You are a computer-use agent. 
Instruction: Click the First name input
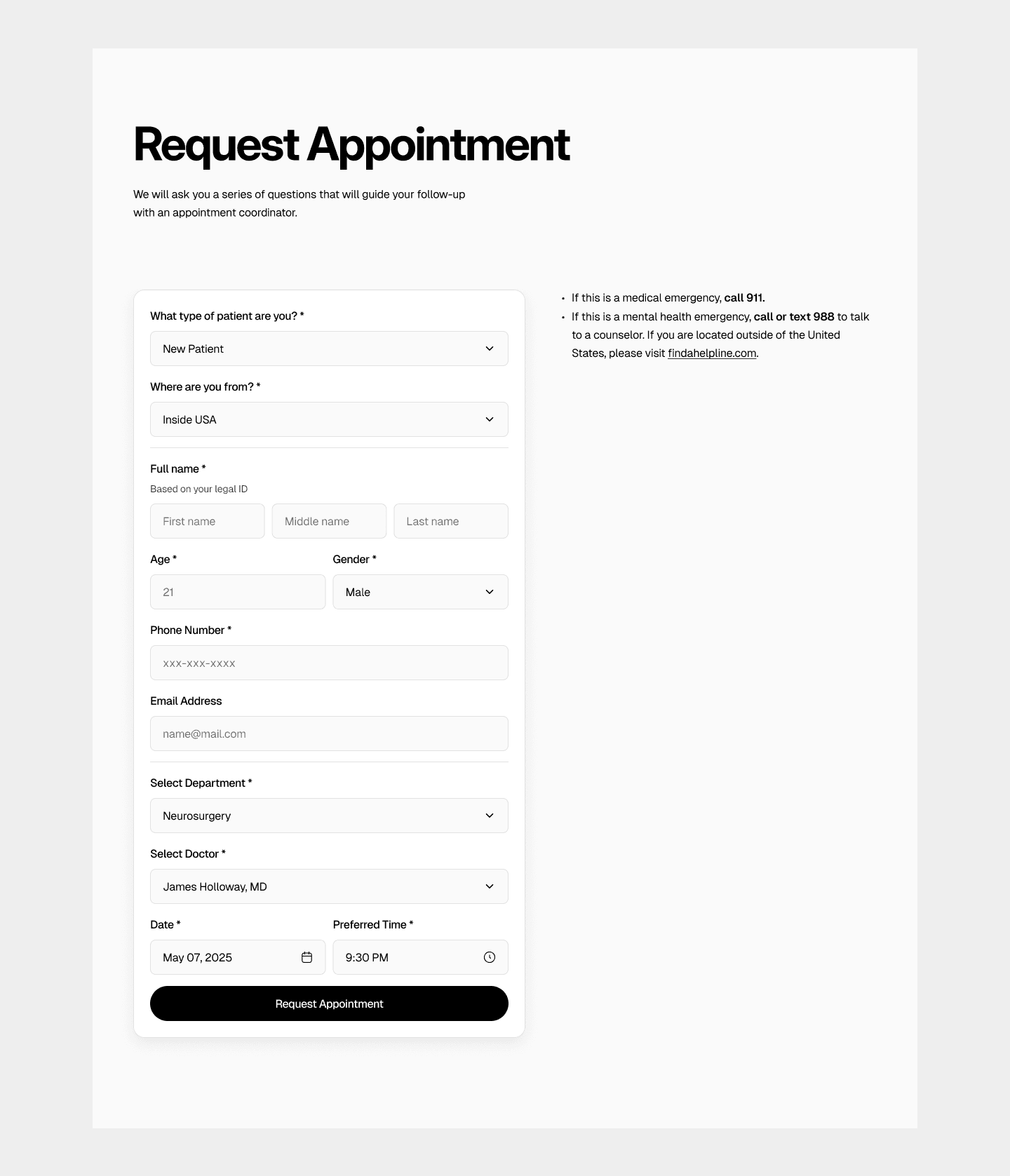(207, 521)
